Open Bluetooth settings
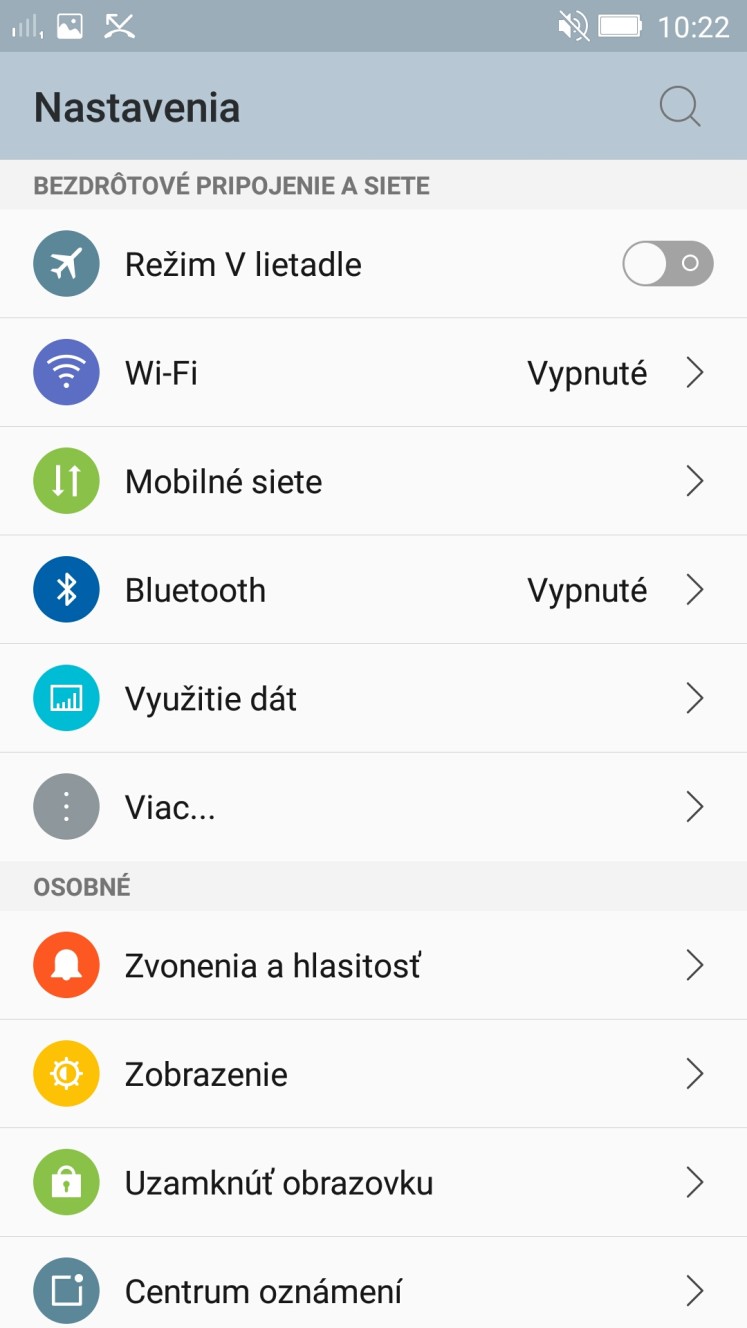This screenshot has height=1328, width=747. (x=373, y=590)
